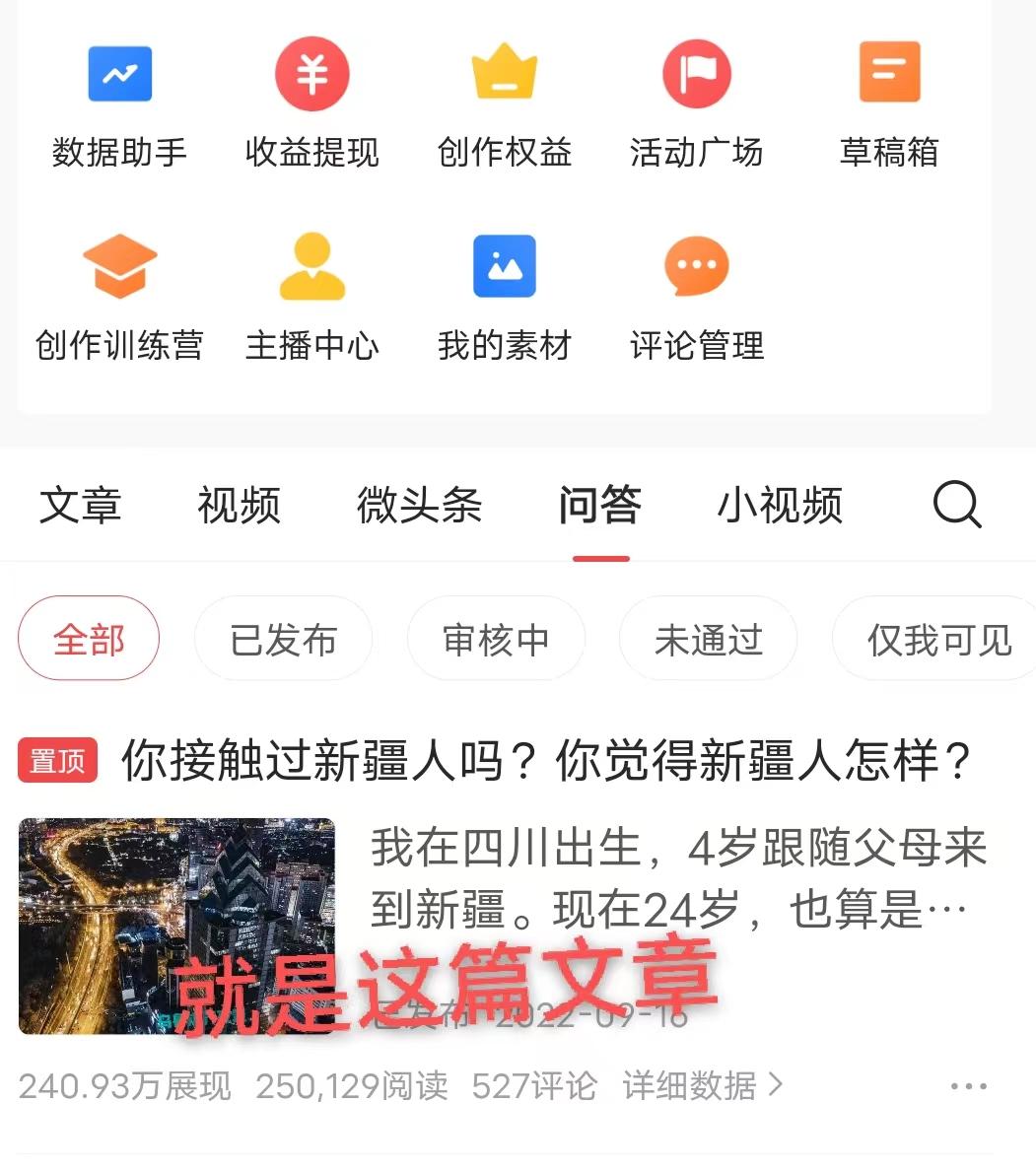The height and width of the screenshot is (1172, 1036).
Task: Open 评论管理 (Comment Management)
Action: point(697,296)
